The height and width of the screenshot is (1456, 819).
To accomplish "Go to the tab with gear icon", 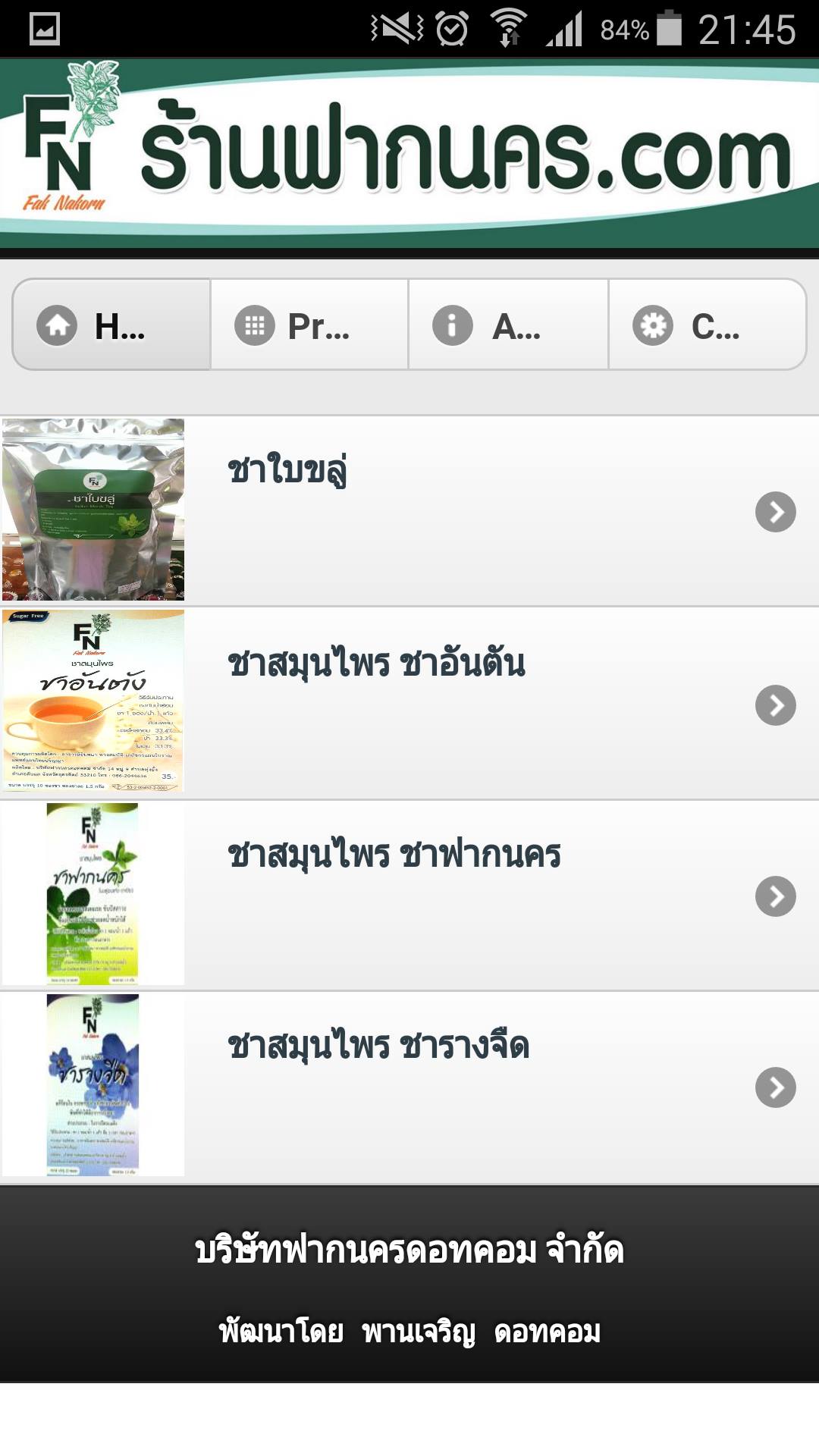I will (x=707, y=325).
